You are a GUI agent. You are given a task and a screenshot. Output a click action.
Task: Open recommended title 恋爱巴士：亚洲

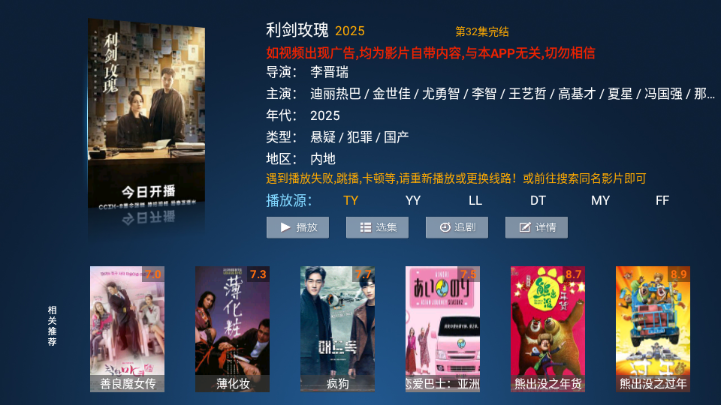coord(442,328)
